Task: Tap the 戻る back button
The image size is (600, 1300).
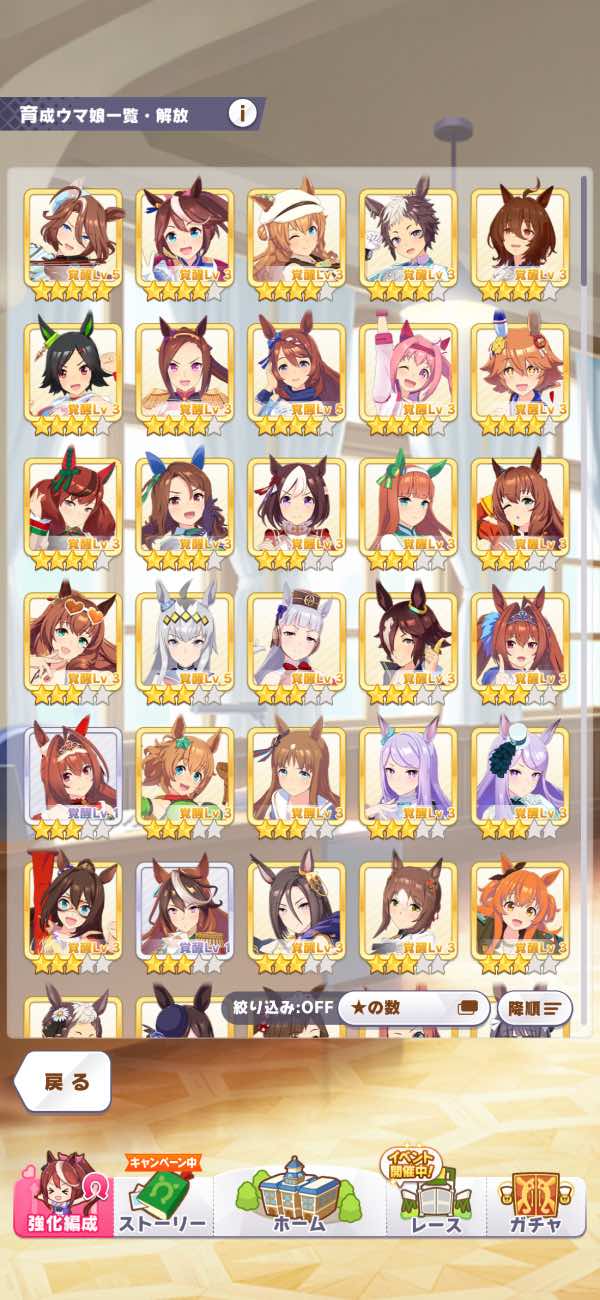Action: 65,1081
